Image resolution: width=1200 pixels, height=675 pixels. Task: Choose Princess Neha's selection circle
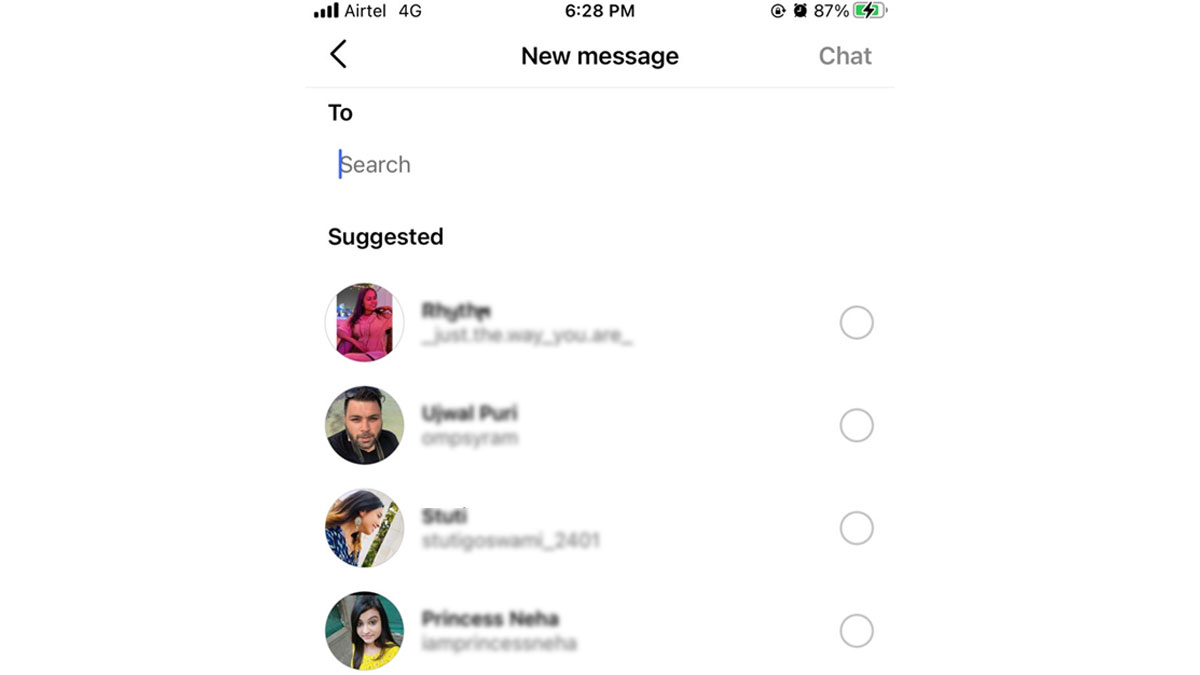856,631
